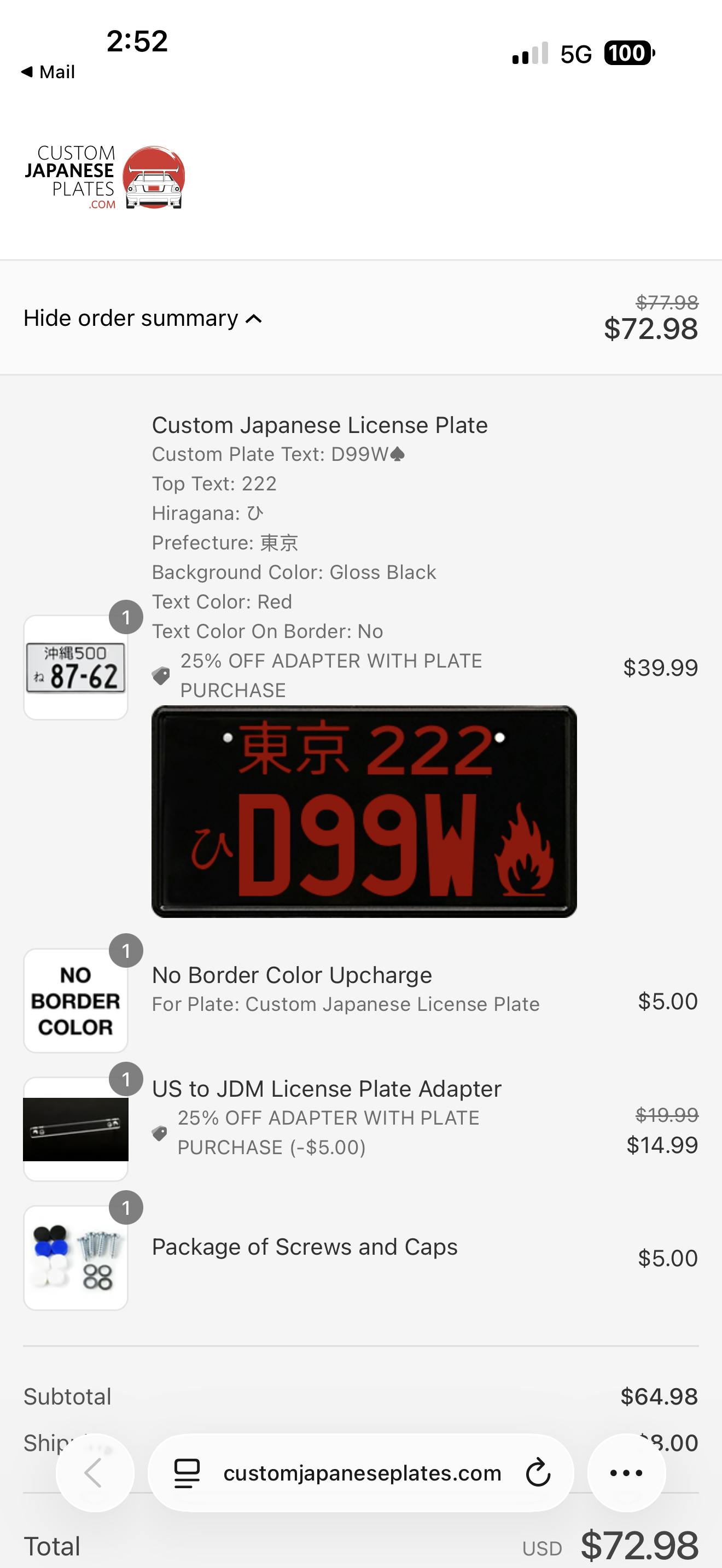This screenshot has width=722, height=1568.
Task: Reload the current page
Action: [538, 1473]
